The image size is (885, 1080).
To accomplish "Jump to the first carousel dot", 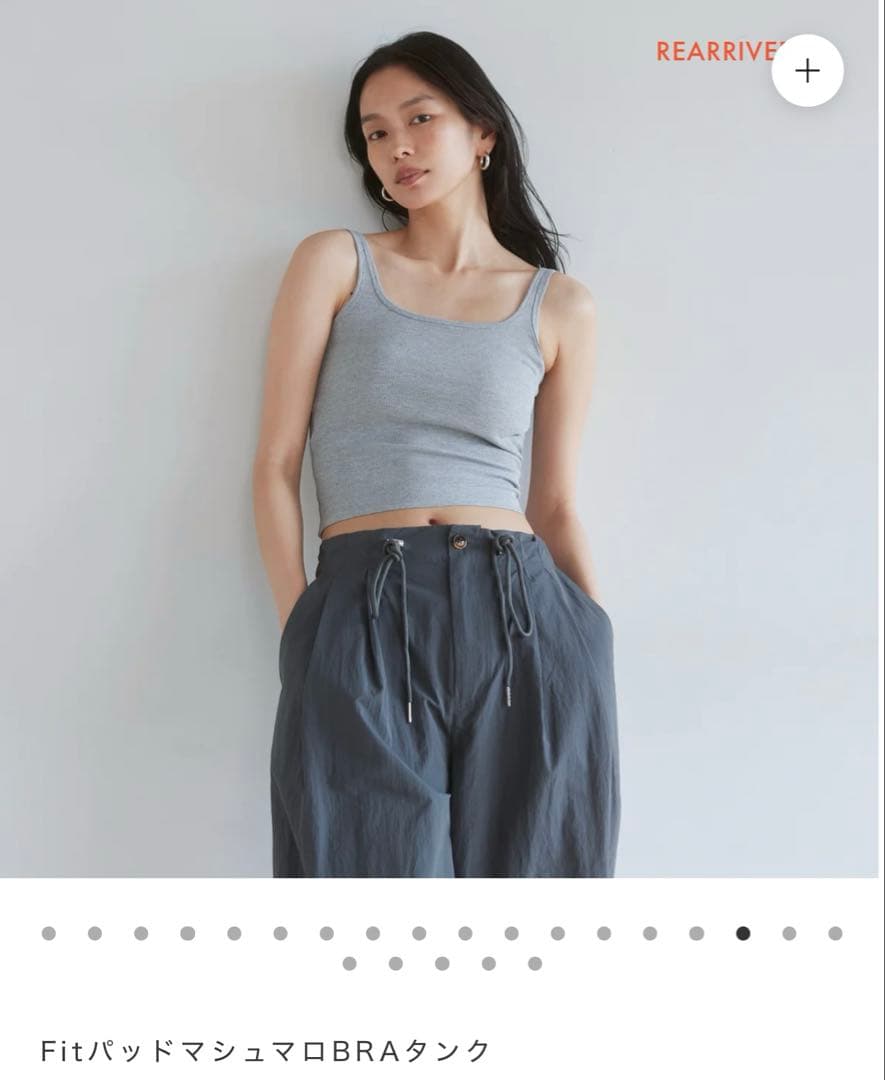I will pos(48,933).
